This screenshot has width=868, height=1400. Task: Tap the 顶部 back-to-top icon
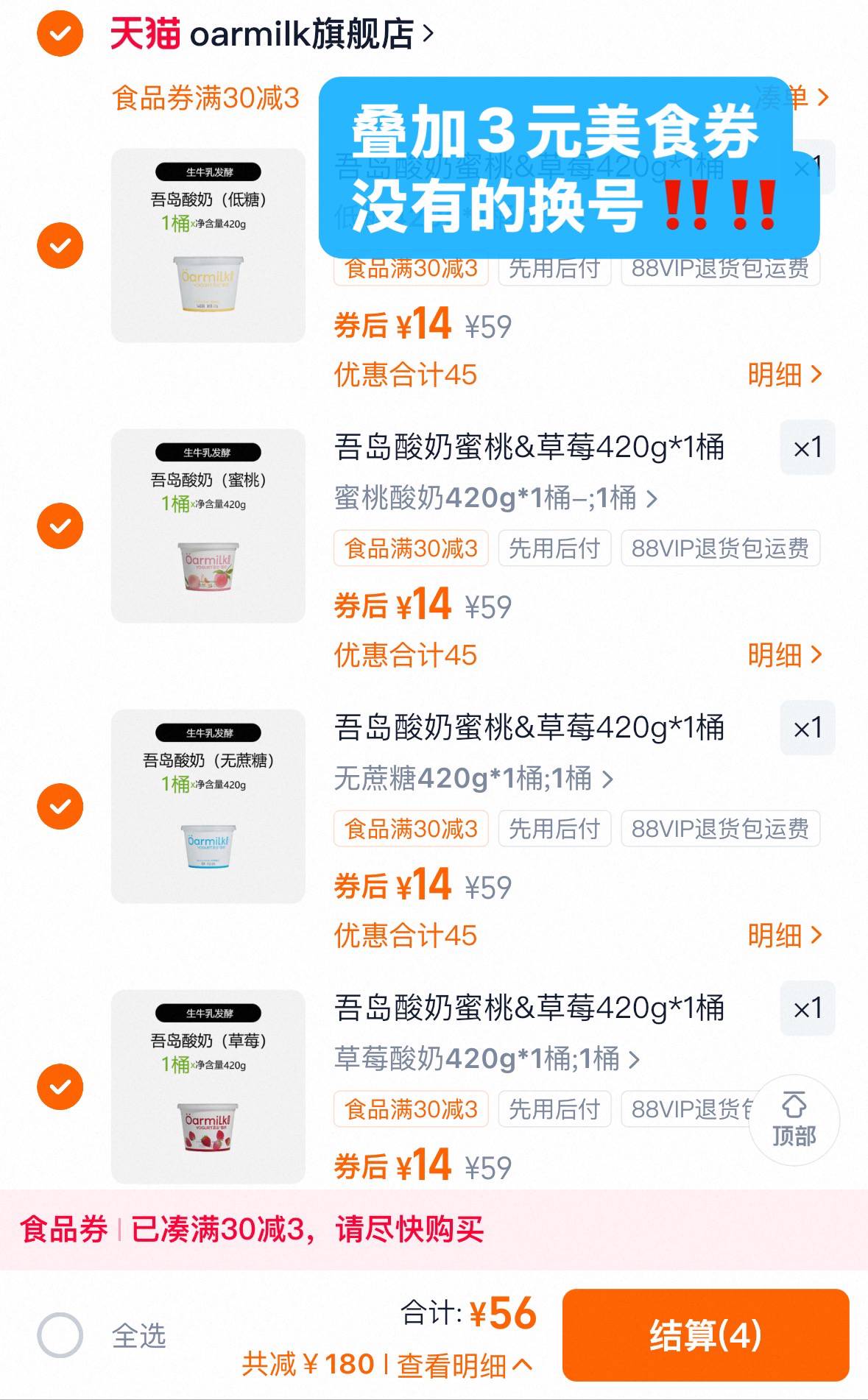794,1119
